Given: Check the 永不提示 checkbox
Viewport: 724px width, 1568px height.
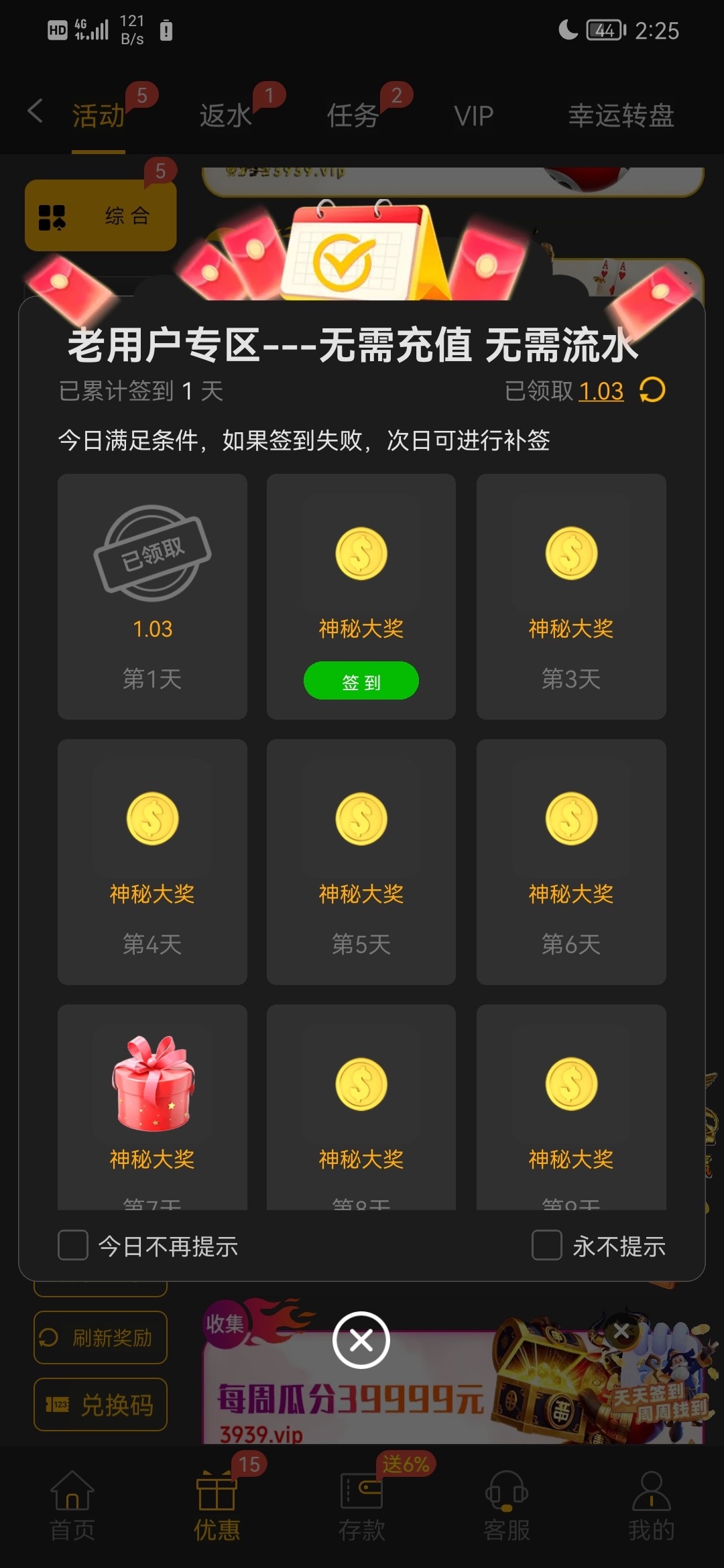Looking at the screenshot, I should [x=546, y=1246].
